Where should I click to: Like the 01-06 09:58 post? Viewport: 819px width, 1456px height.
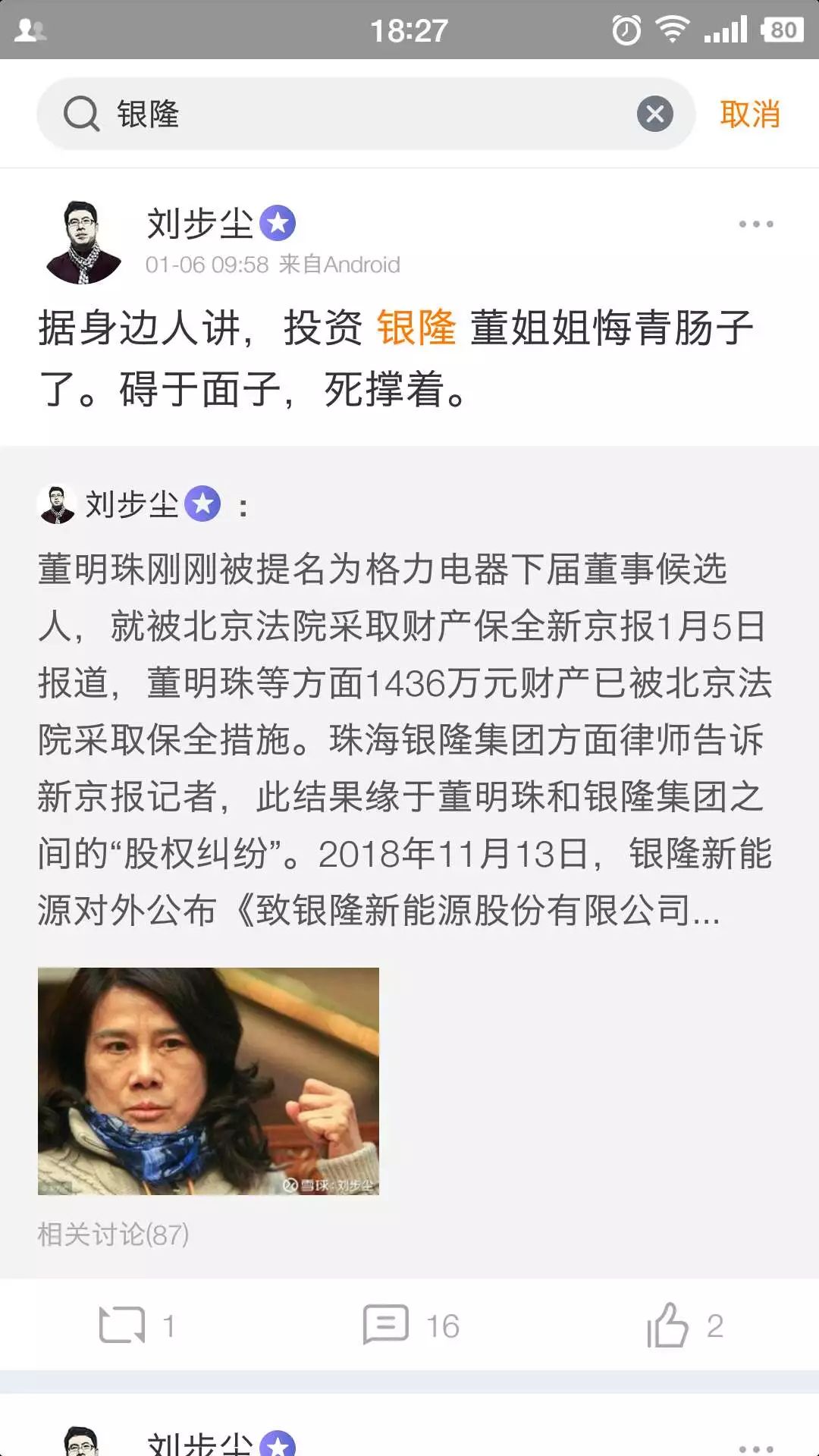coord(682,1326)
